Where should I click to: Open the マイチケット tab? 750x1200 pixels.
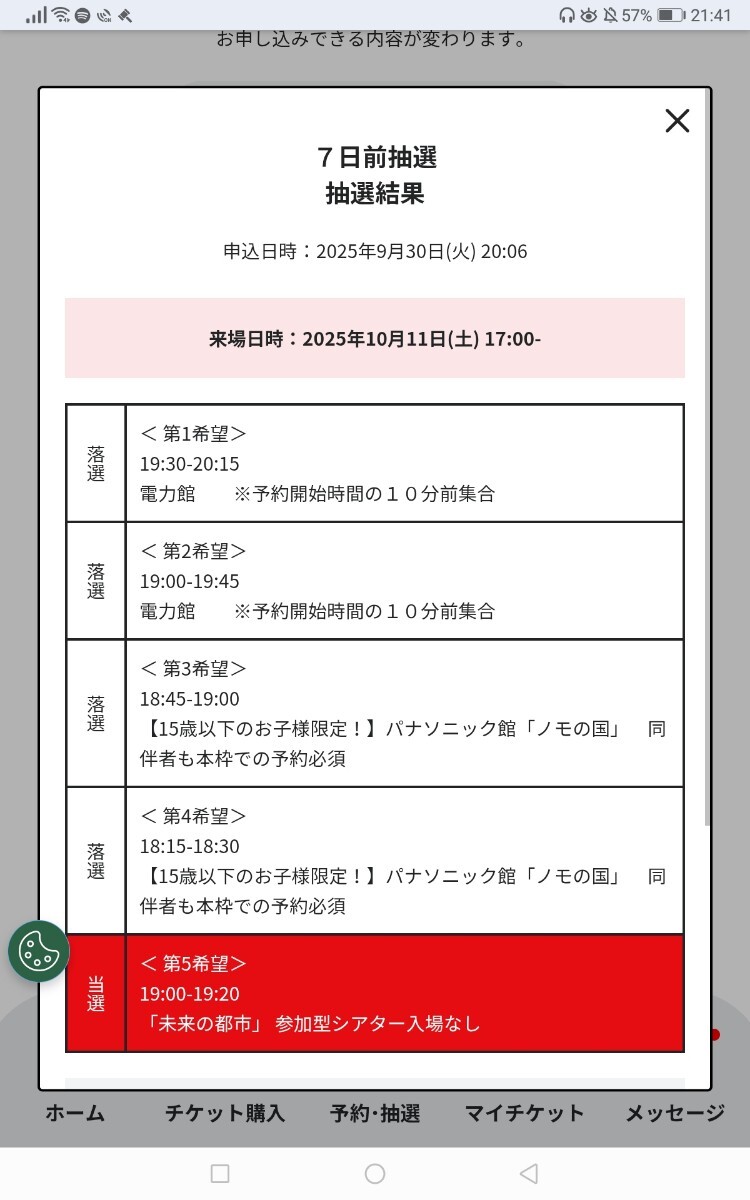coord(524,1113)
